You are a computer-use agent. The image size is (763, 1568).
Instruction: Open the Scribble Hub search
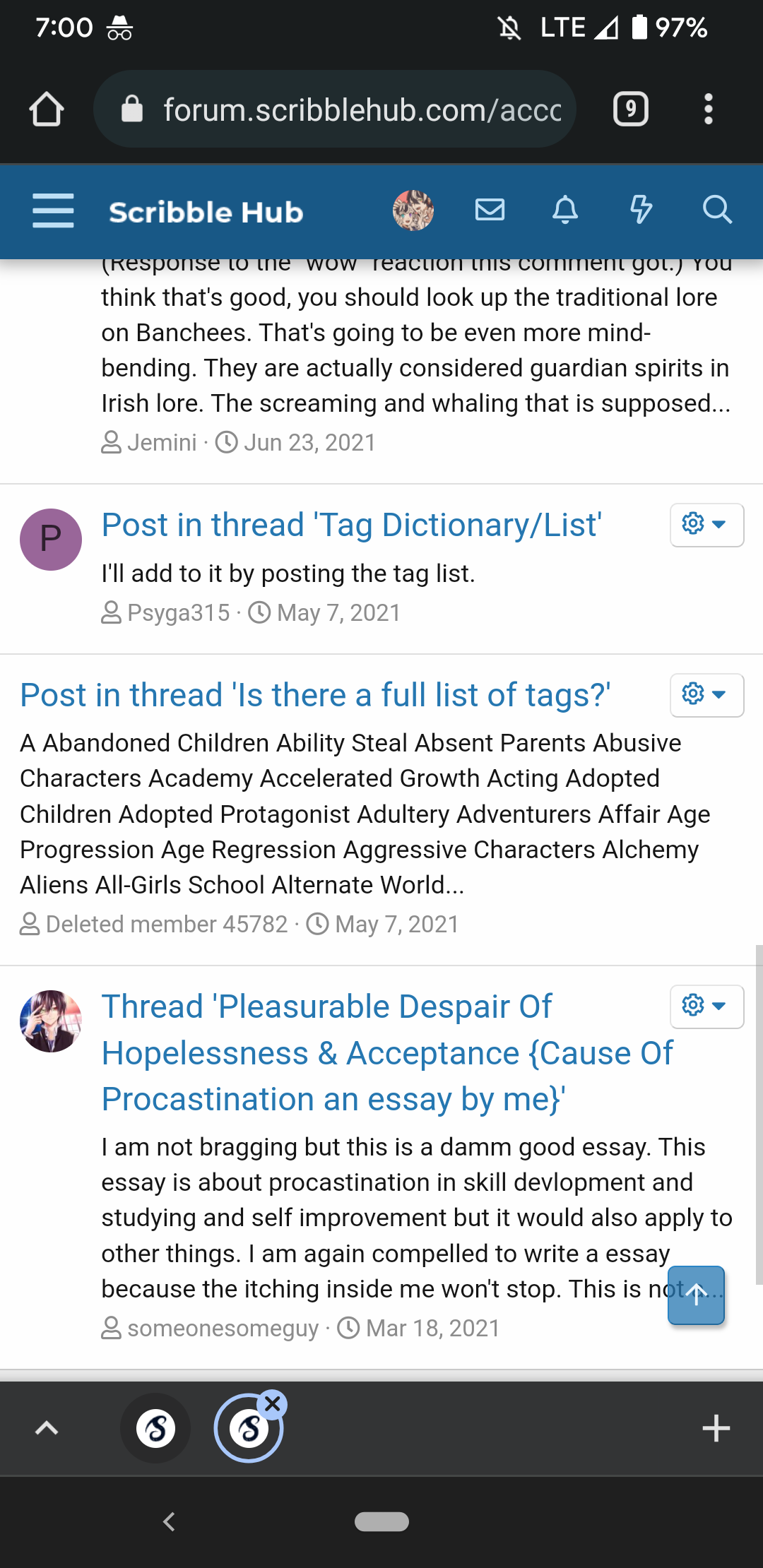coord(718,210)
